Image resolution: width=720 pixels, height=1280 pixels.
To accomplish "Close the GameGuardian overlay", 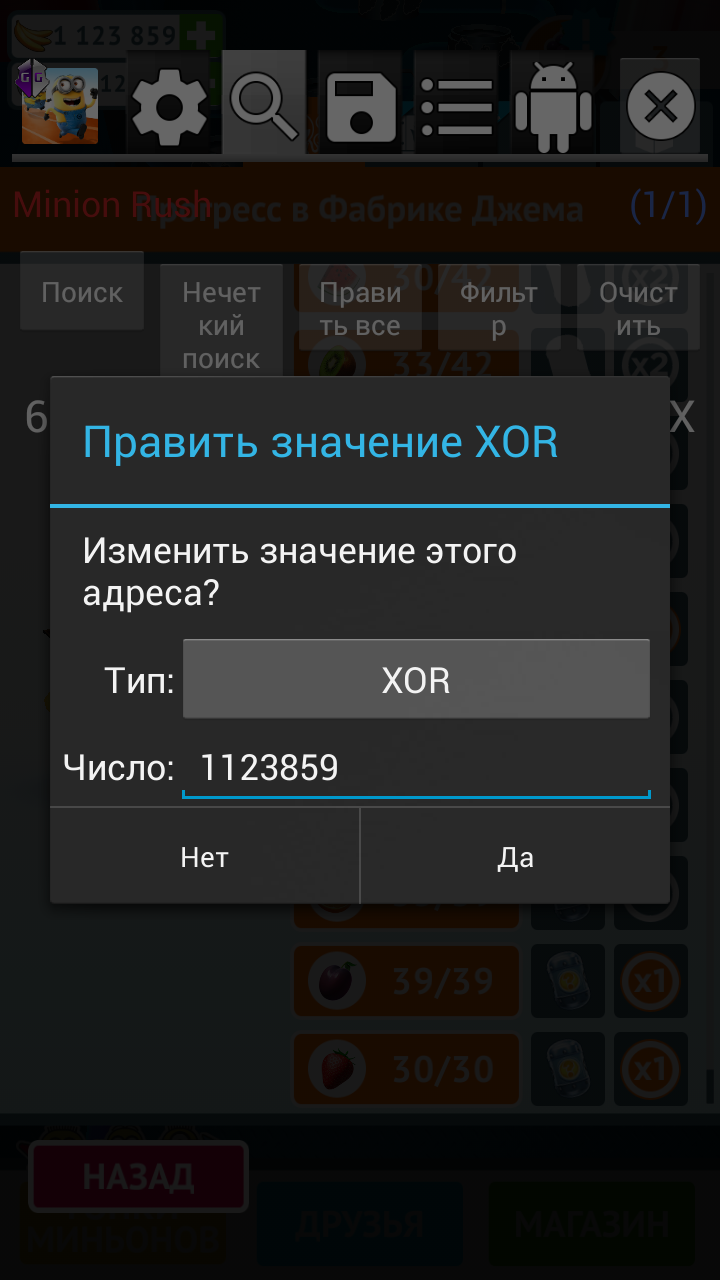I will click(x=660, y=105).
